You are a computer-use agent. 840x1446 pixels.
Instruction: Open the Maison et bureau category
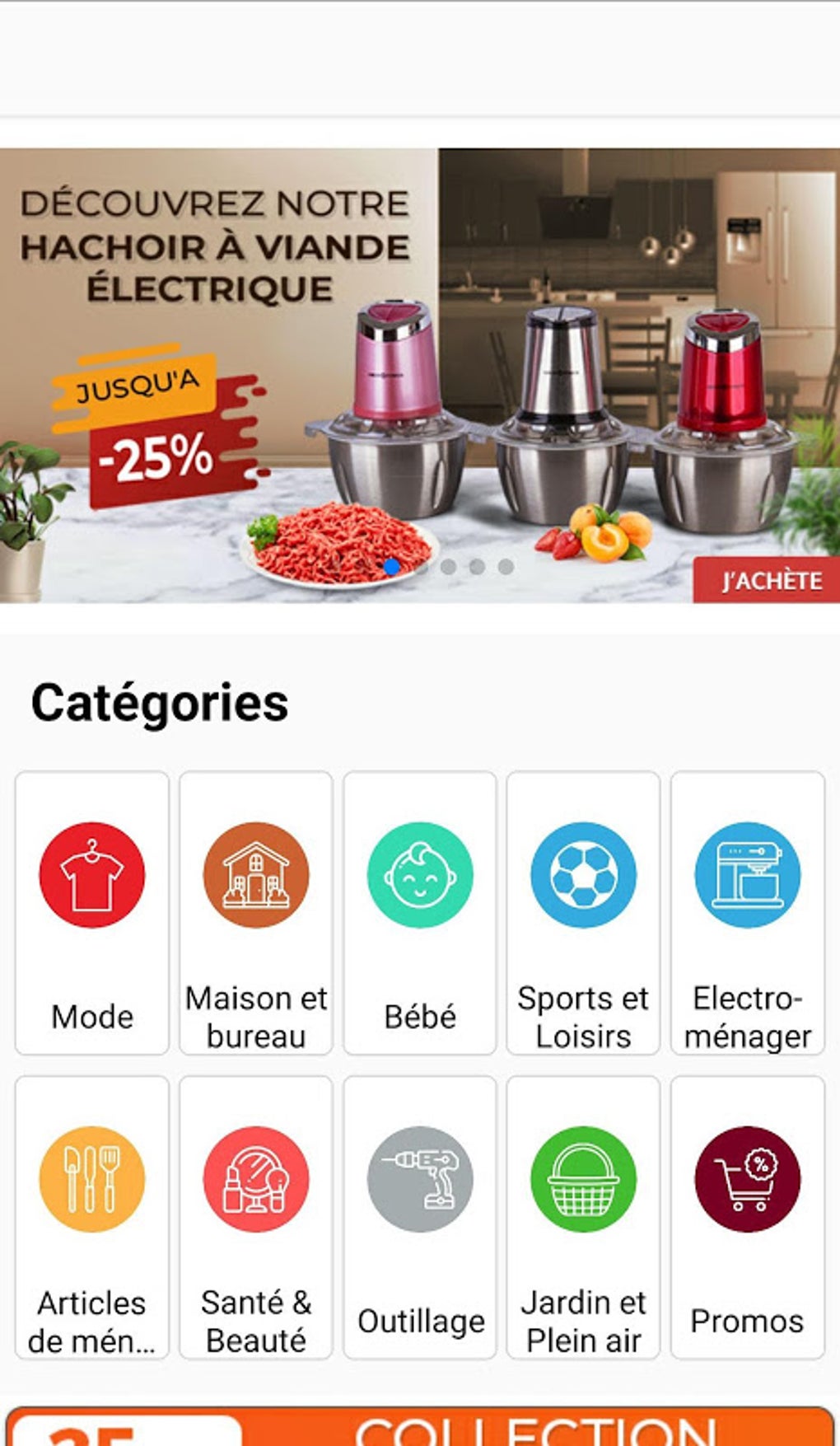(255, 913)
